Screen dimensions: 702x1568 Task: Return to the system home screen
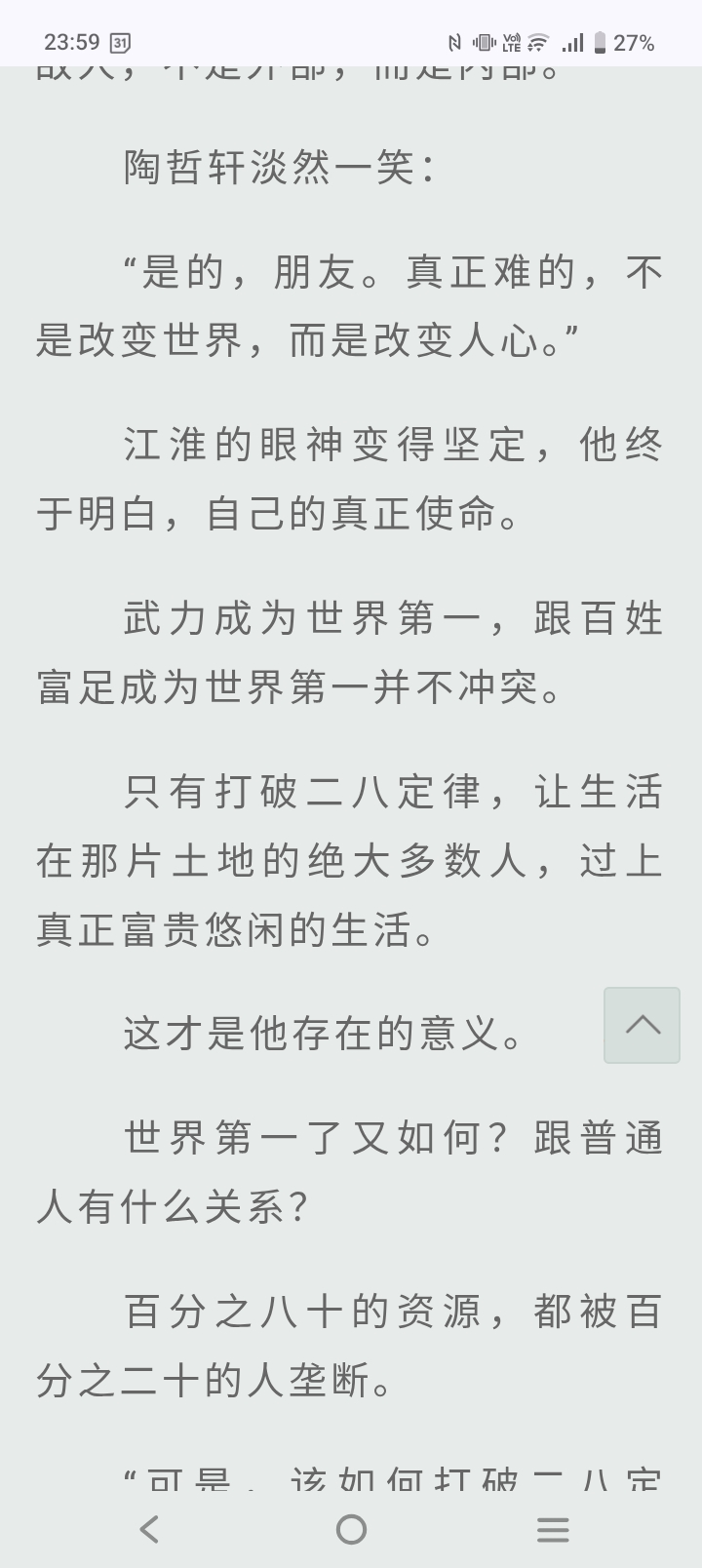351,1529
